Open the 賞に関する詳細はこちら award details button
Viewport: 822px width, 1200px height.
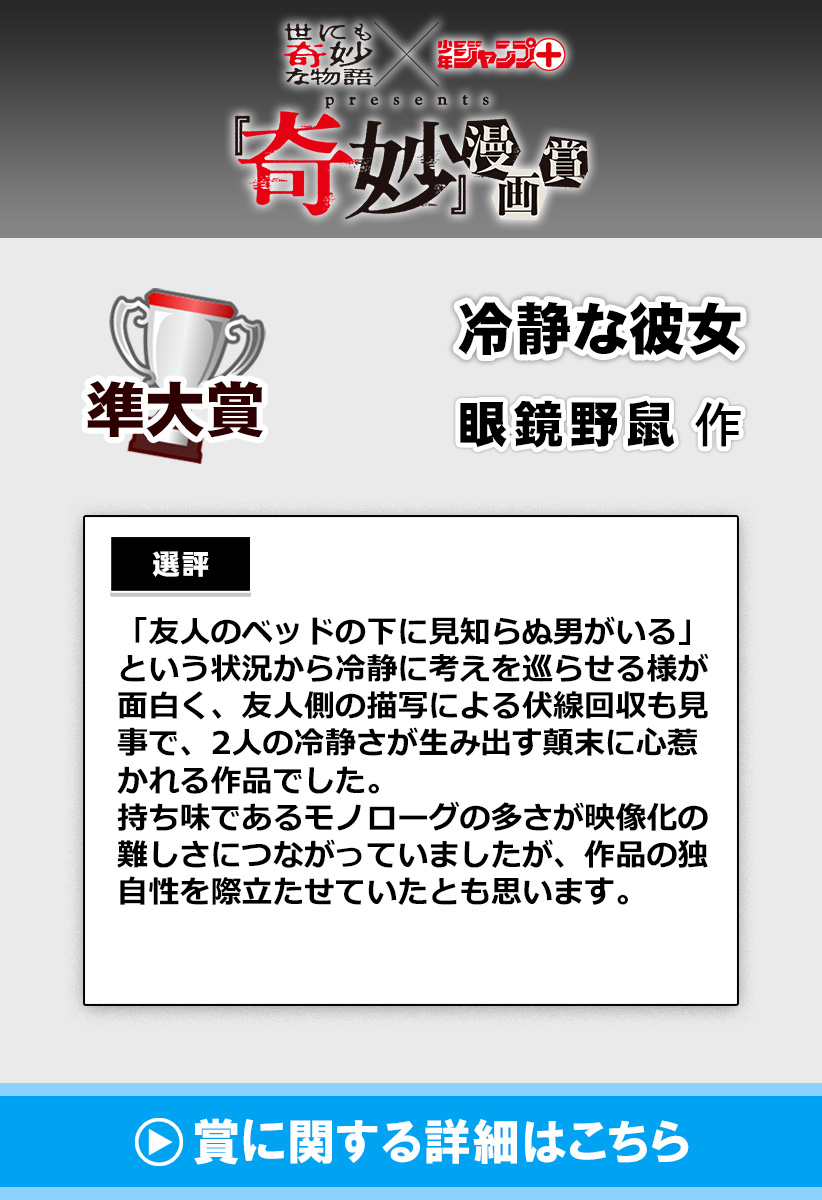pyautogui.click(x=411, y=1141)
